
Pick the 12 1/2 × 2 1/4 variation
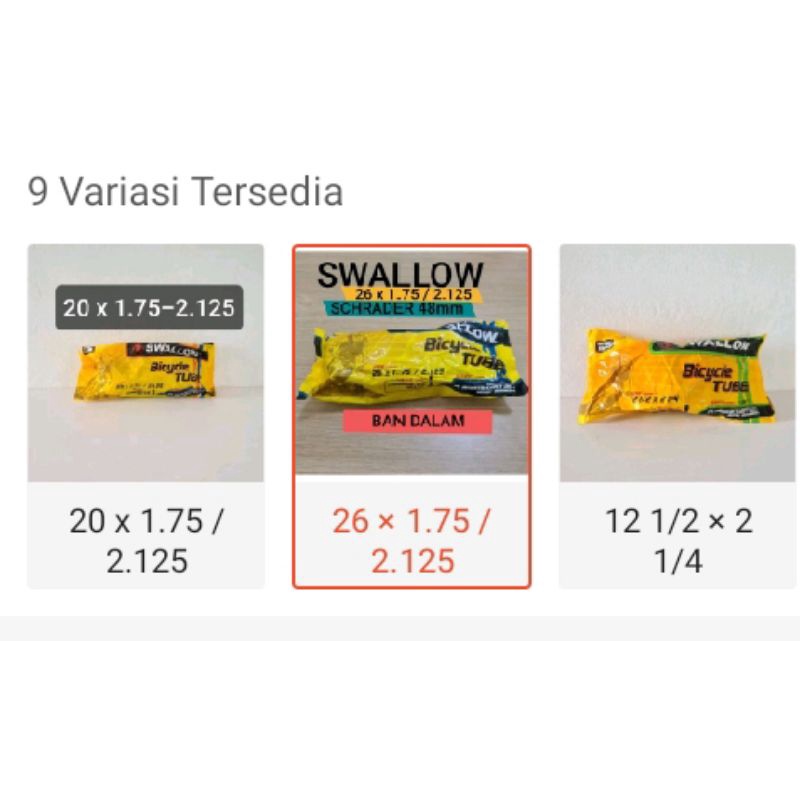[x=677, y=416]
